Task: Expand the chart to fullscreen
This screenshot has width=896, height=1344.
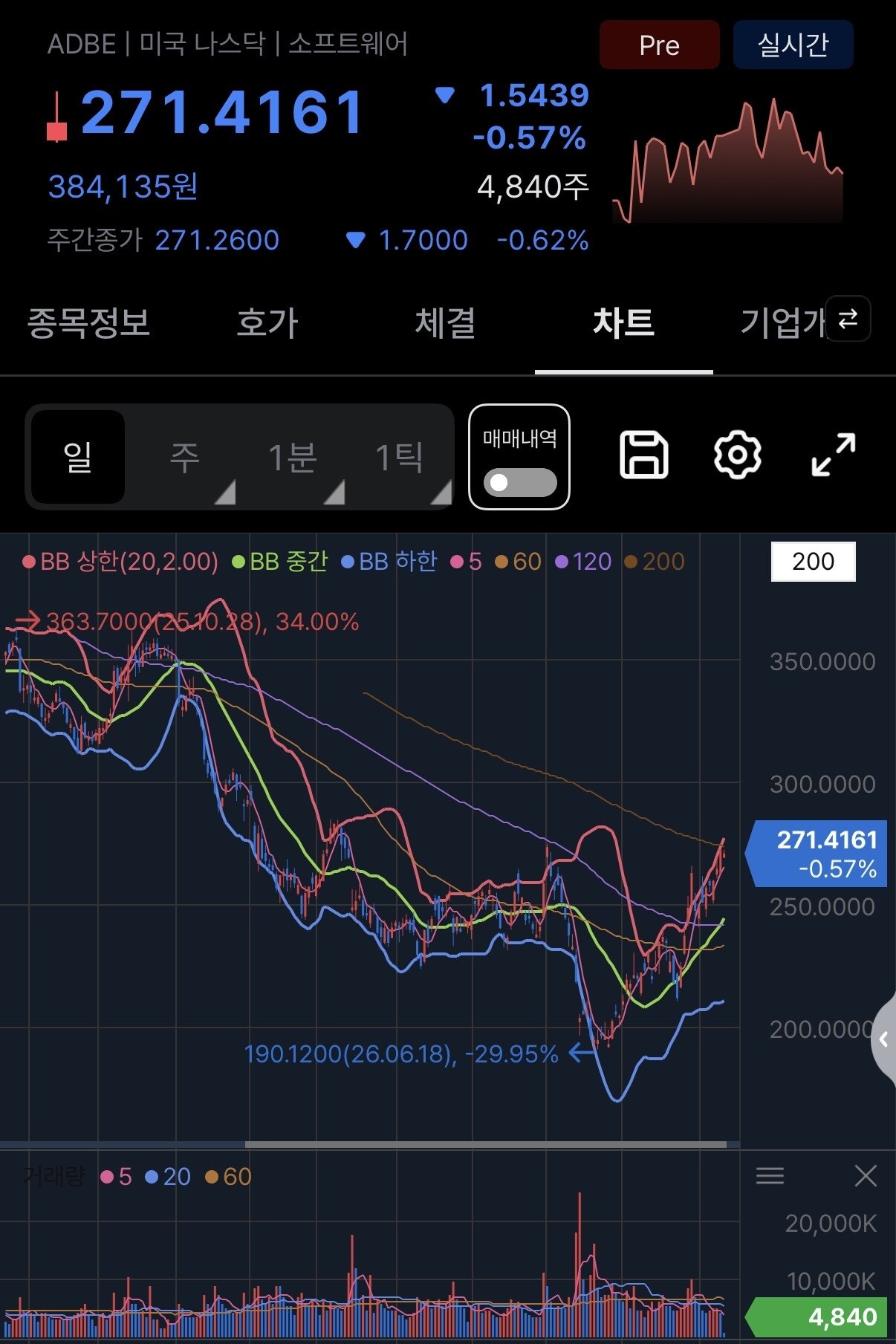Action: (x=833, y=455)
